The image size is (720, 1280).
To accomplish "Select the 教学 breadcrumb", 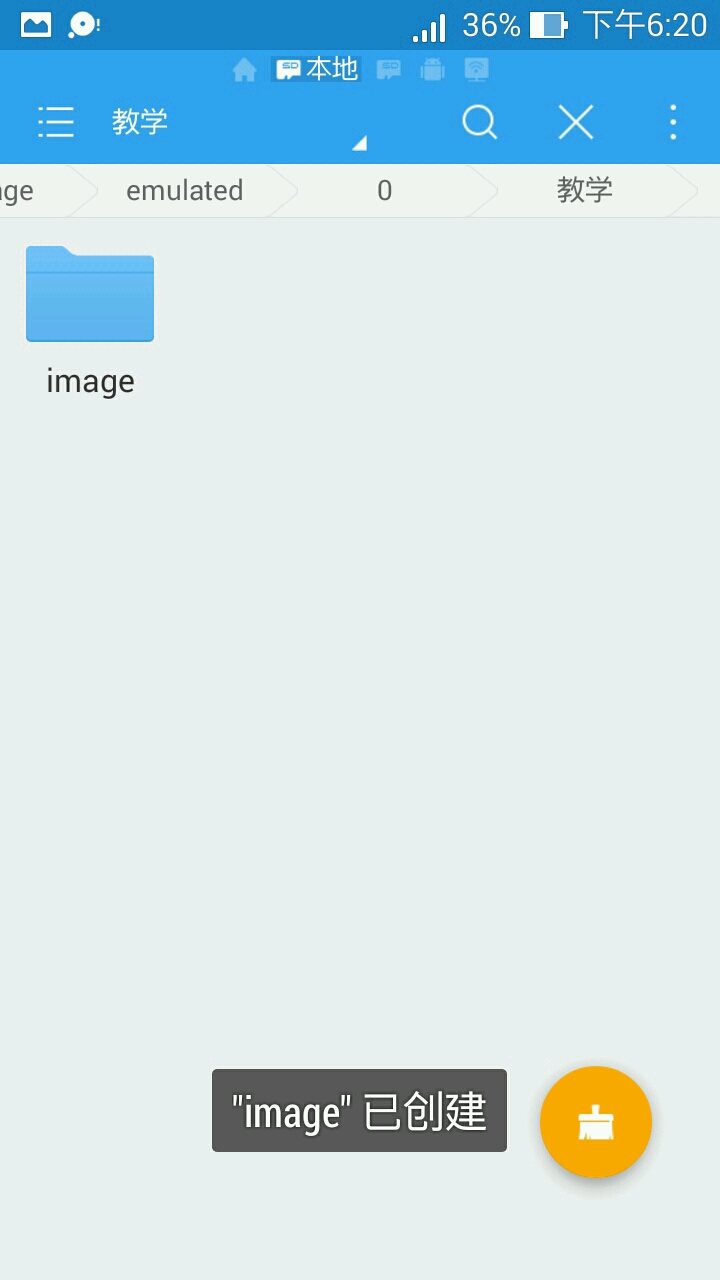I will (x=584, y=190).
